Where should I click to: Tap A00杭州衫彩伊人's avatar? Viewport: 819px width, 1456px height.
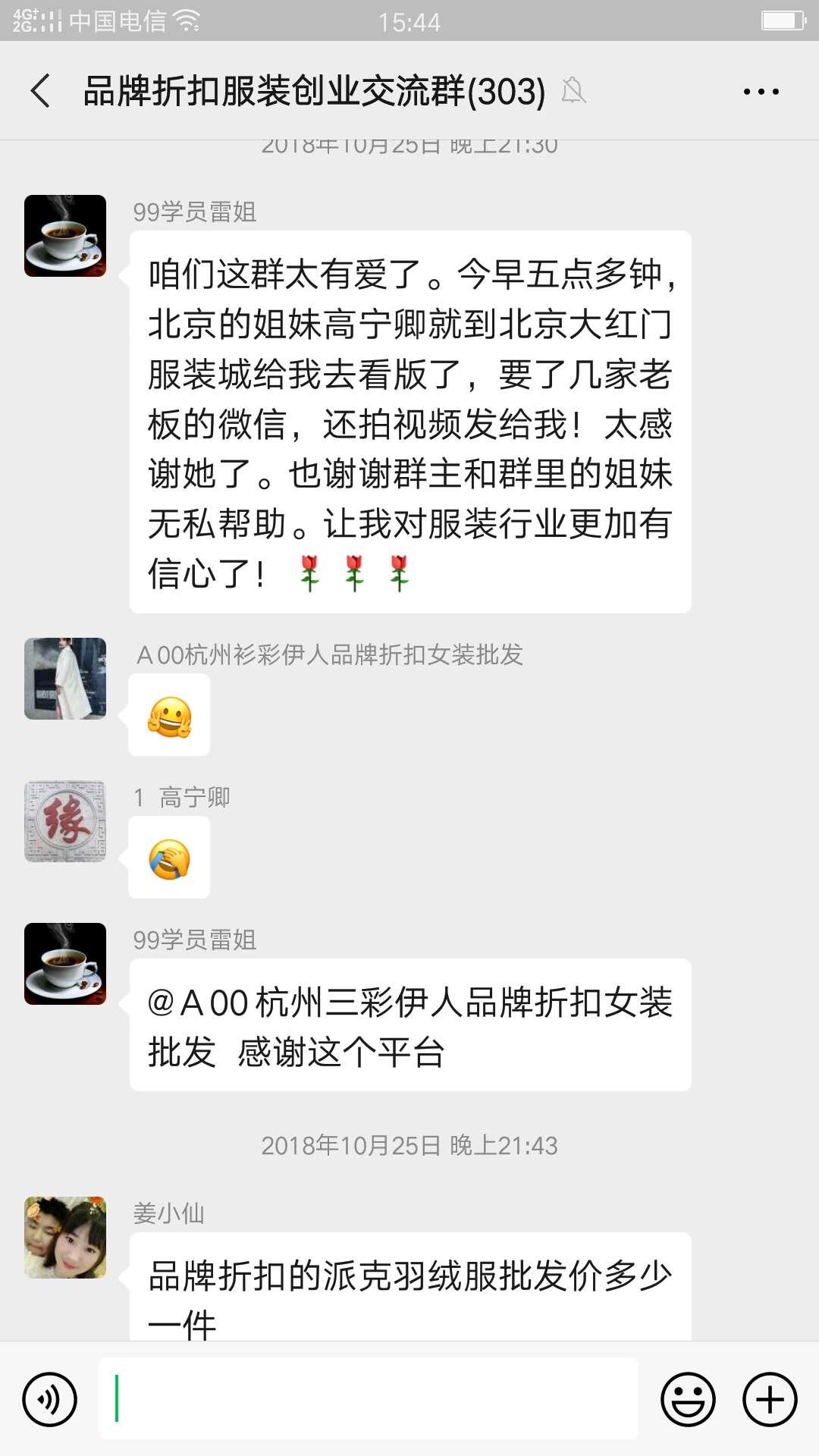[x=64, y=679]
